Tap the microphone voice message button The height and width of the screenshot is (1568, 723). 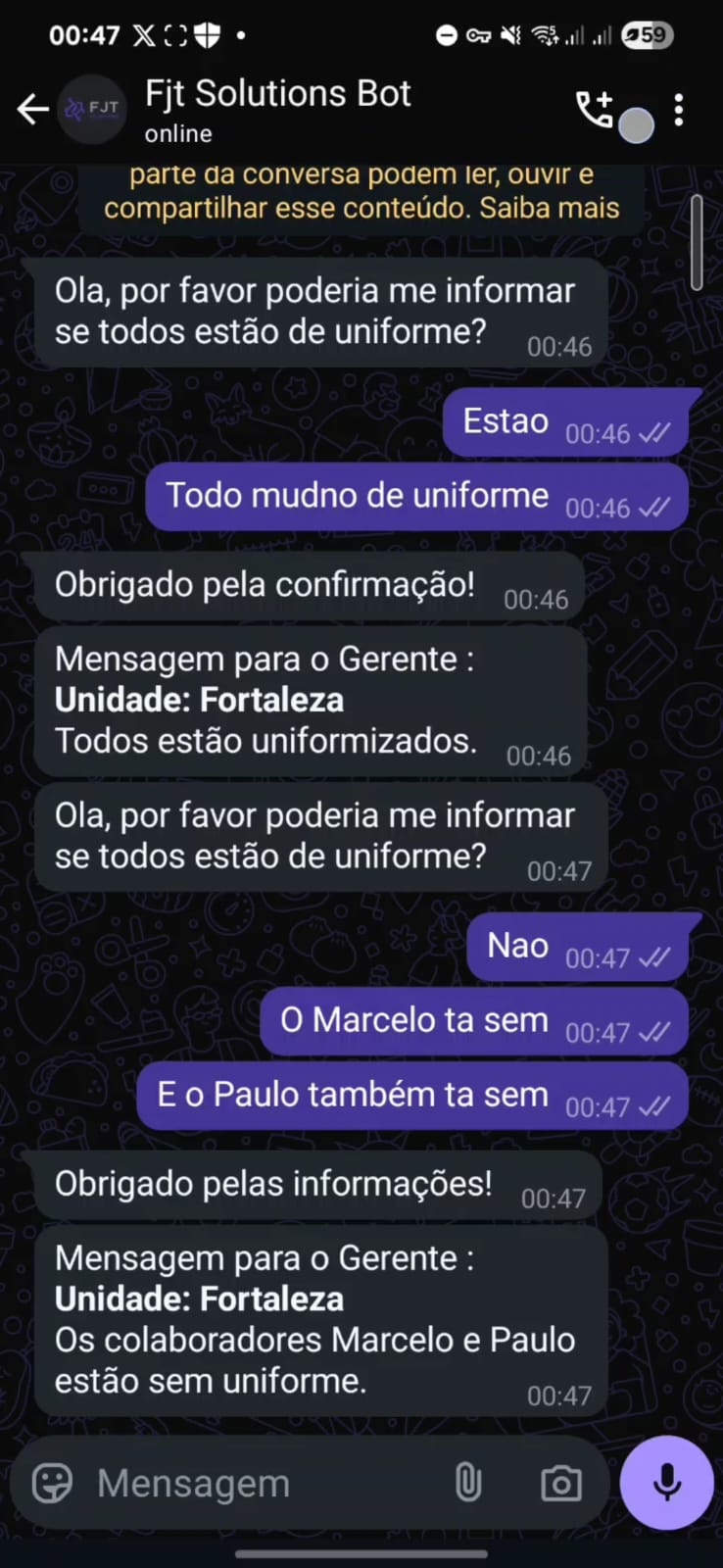click(667, 1482)
